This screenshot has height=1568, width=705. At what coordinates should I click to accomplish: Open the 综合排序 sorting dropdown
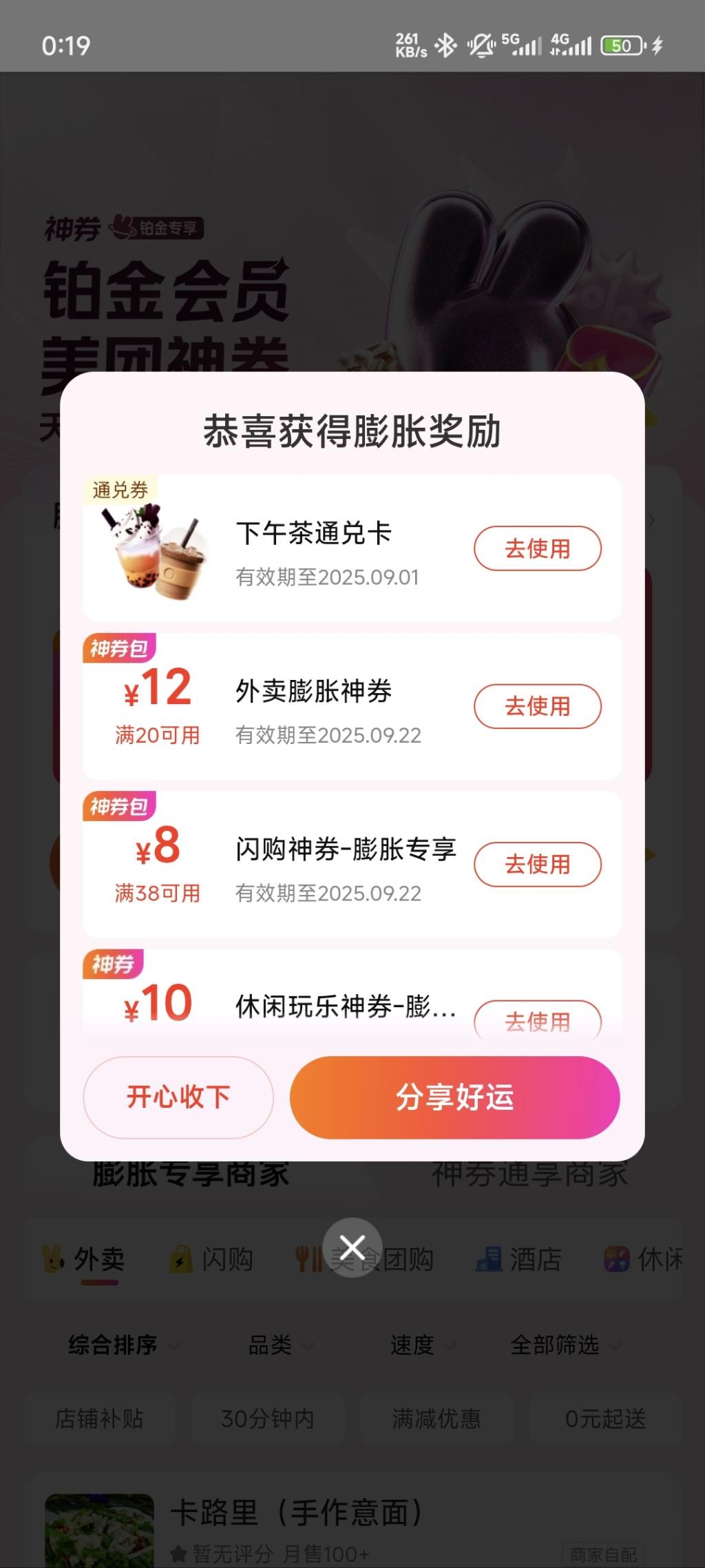click(112, 1345)
